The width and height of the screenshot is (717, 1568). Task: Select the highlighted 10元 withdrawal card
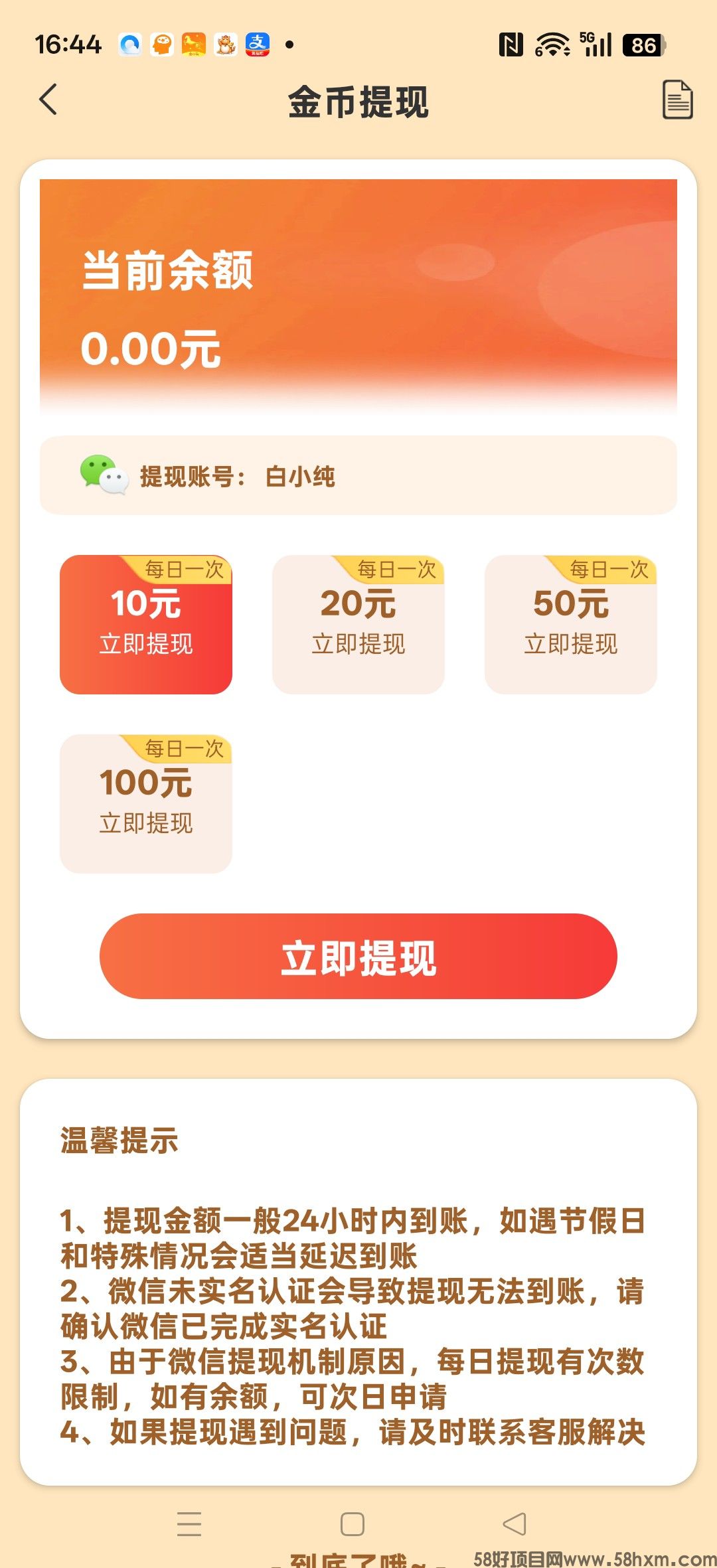[x=145, y=624]
